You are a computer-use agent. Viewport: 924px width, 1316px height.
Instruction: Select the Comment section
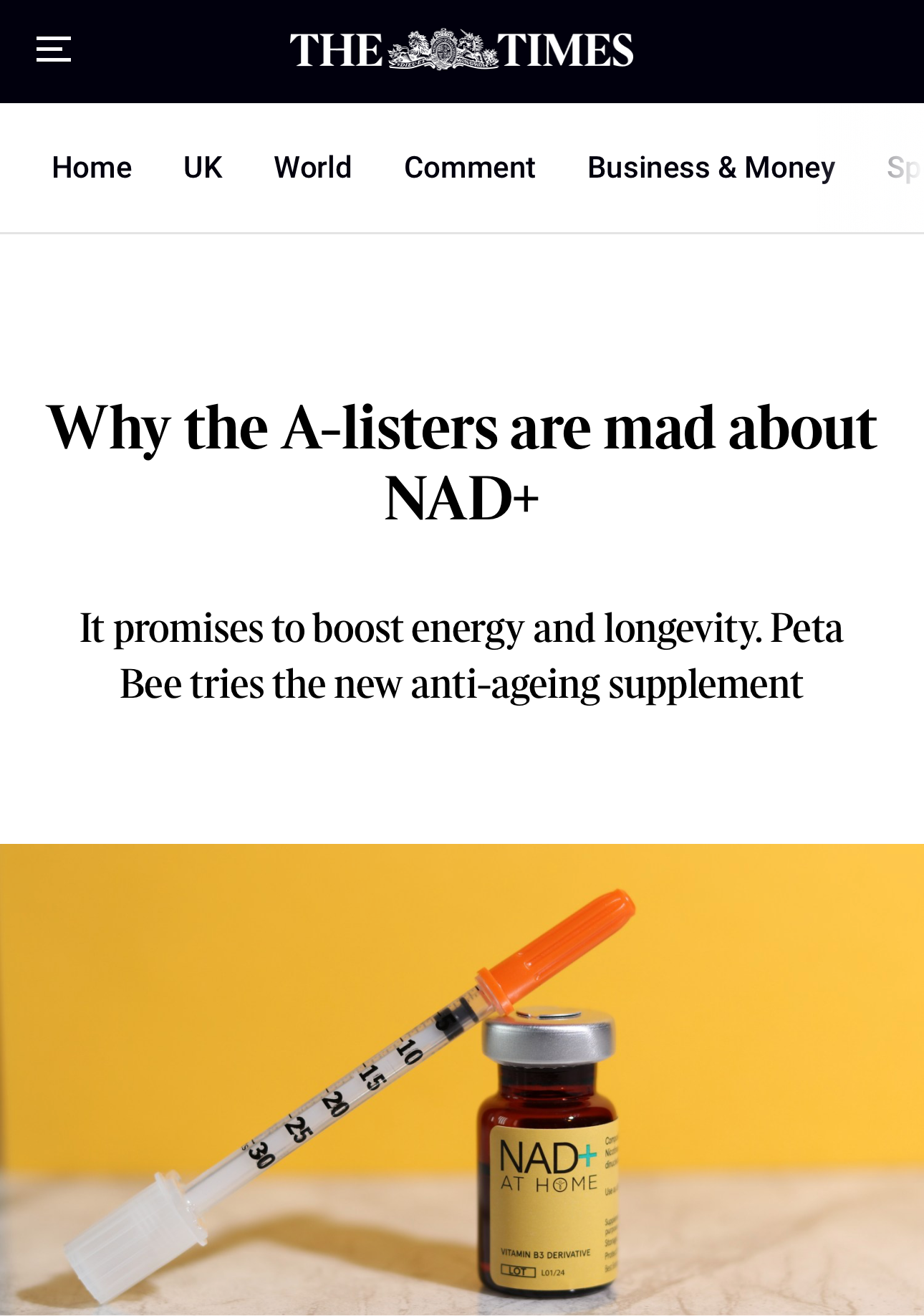(x=469, y=168)
